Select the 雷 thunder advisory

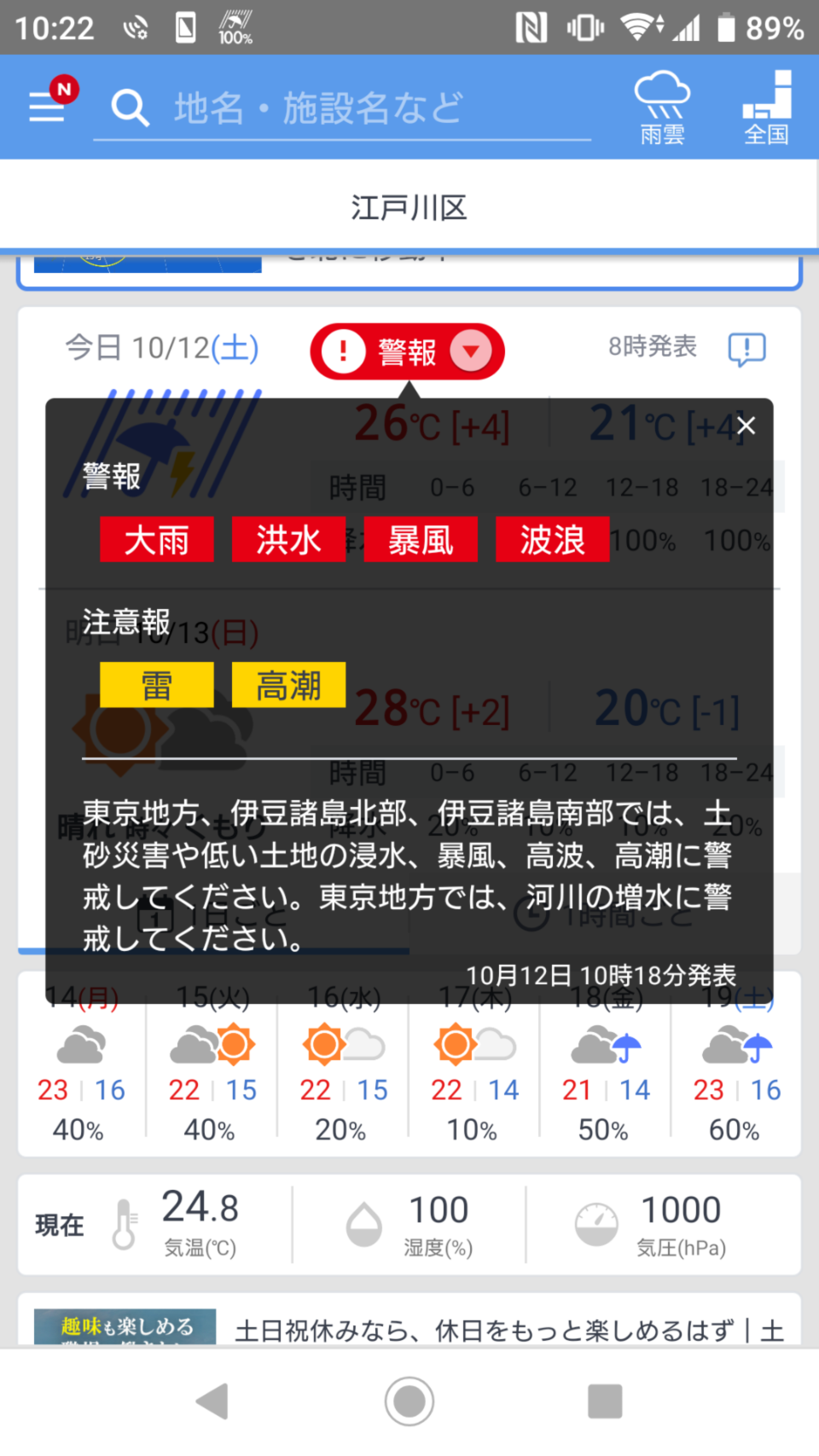[157, 685]
